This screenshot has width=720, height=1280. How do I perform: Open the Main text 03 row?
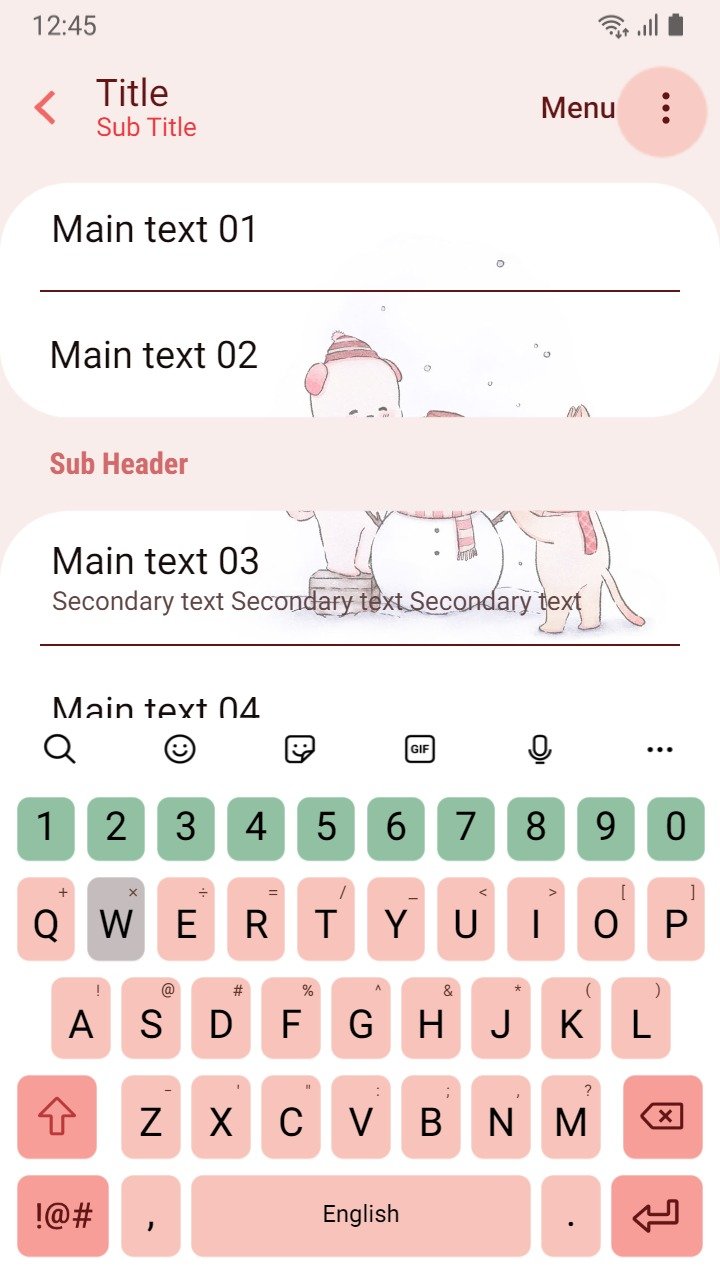pyautogui.click(x=360, y=578)
